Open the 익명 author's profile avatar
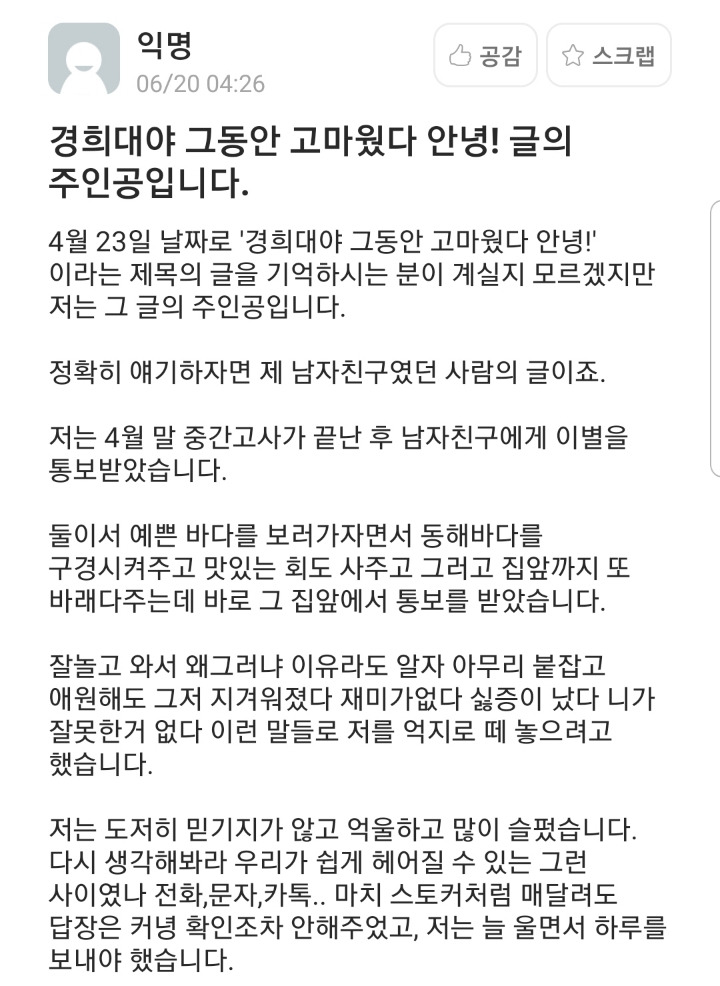The height and width of the screenshot is (986, 720). tap(83, 60)
